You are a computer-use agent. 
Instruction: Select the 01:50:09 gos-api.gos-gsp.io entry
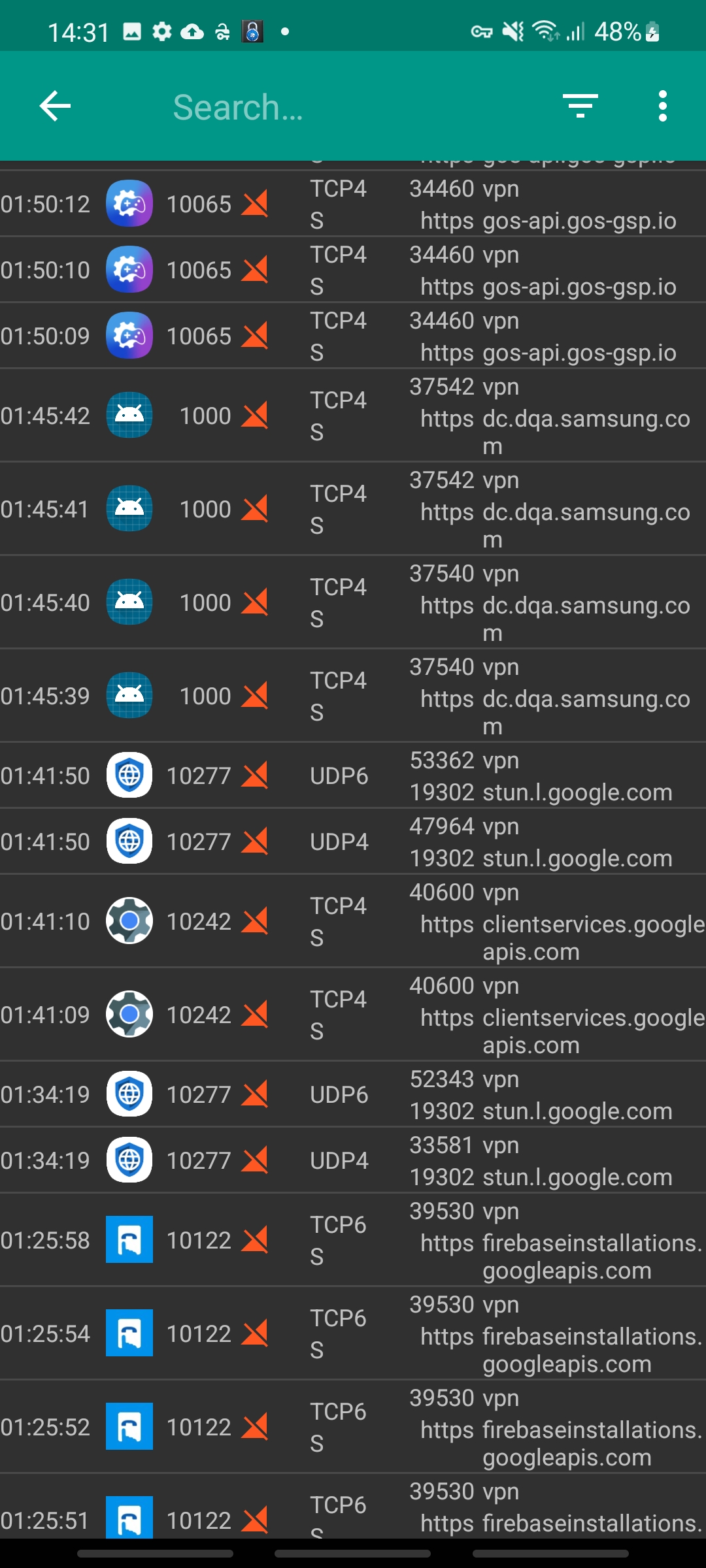pyautogui.click(x=353, y=336)
